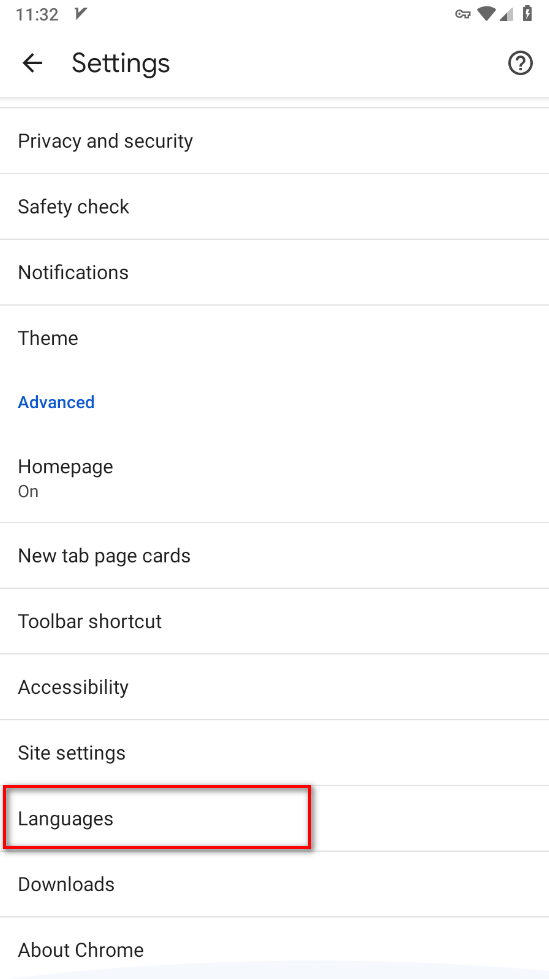Open New tab page cards
This screenshot has height=979, width=549.
tap(274, 556)
